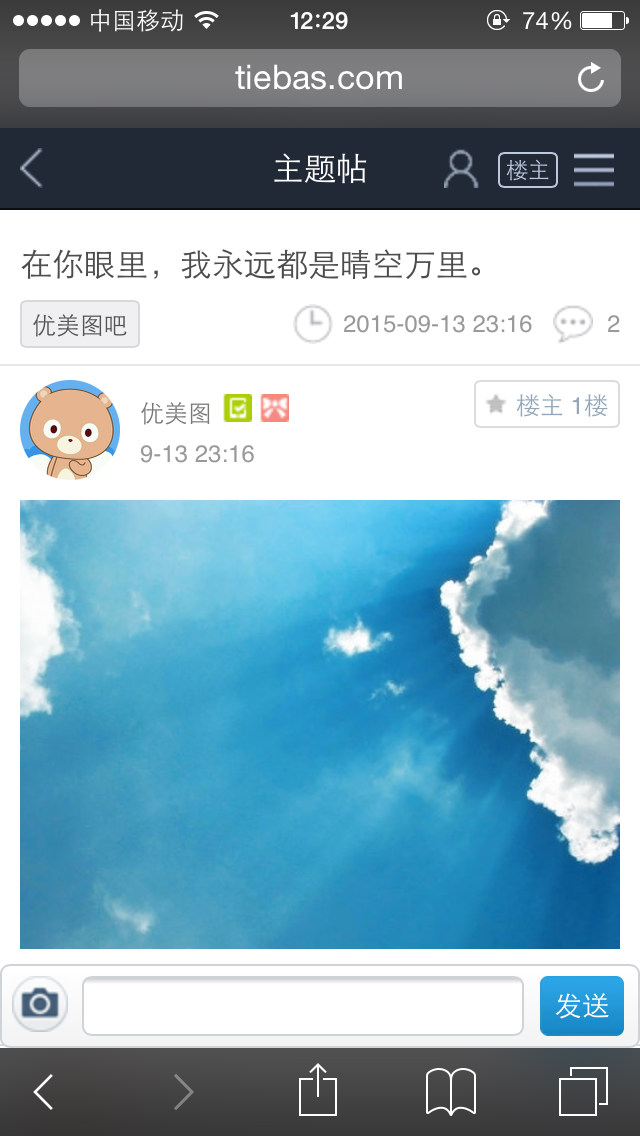Open 优美图's bear avatar profile
Viewport: 640px width, 1136px height.
pyautogui.click(x=69, y=430)
